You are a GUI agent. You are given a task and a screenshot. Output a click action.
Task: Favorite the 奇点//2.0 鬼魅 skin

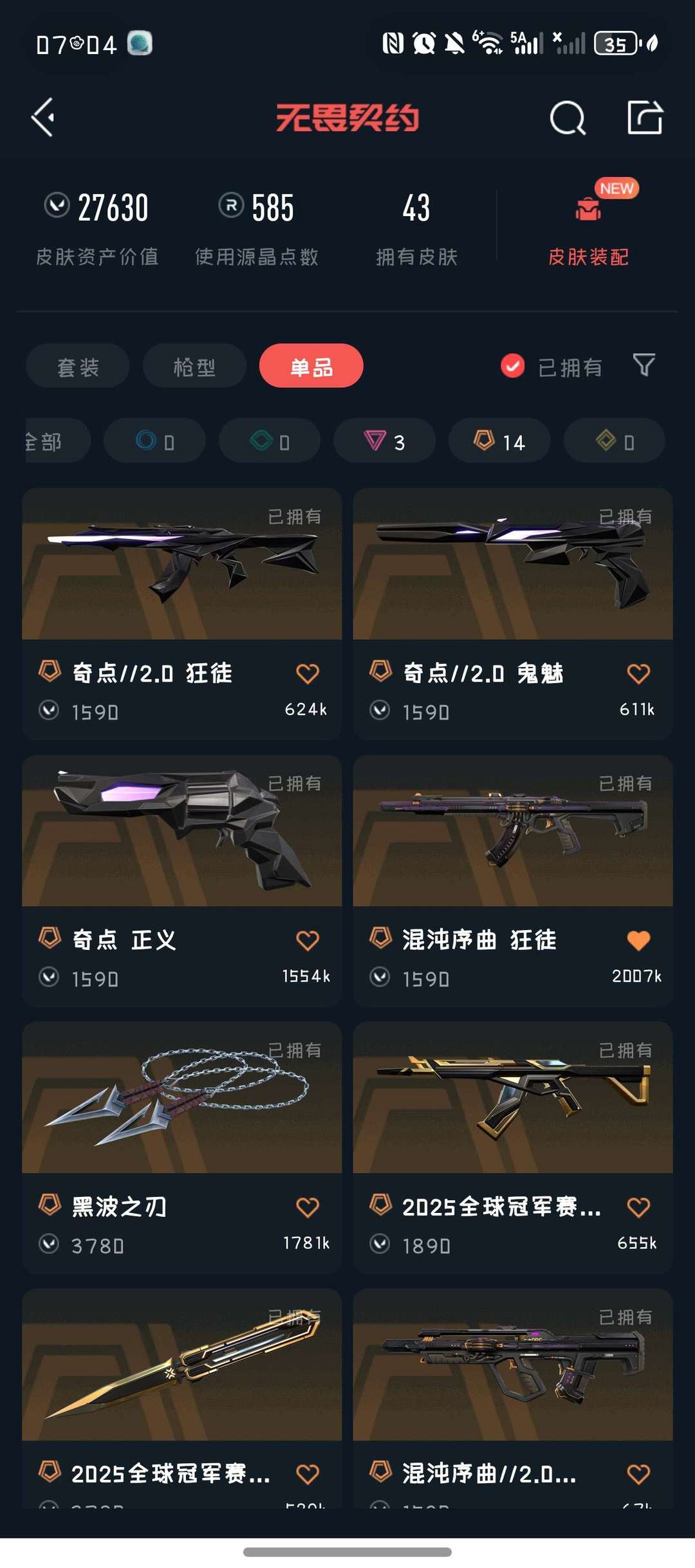pyautogui.click(x=638, y=673)
